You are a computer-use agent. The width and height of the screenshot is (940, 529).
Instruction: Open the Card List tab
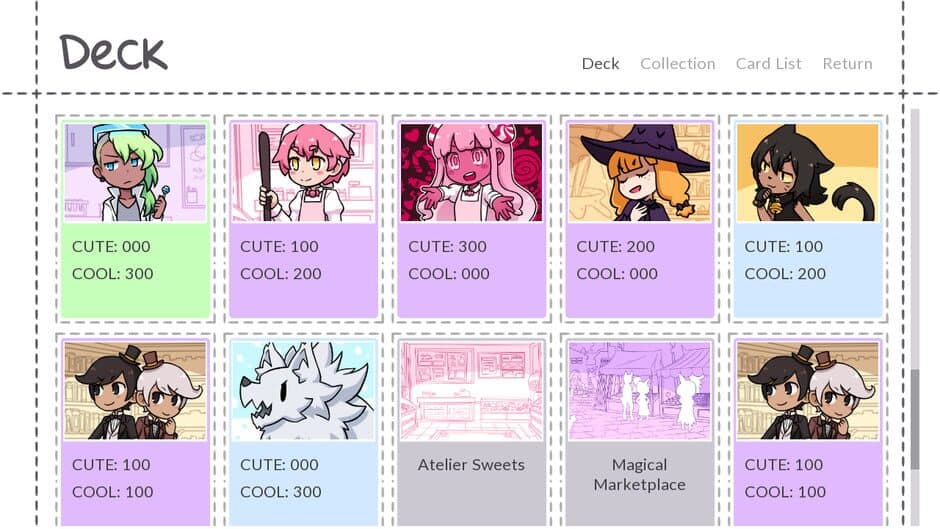point(768,63)
